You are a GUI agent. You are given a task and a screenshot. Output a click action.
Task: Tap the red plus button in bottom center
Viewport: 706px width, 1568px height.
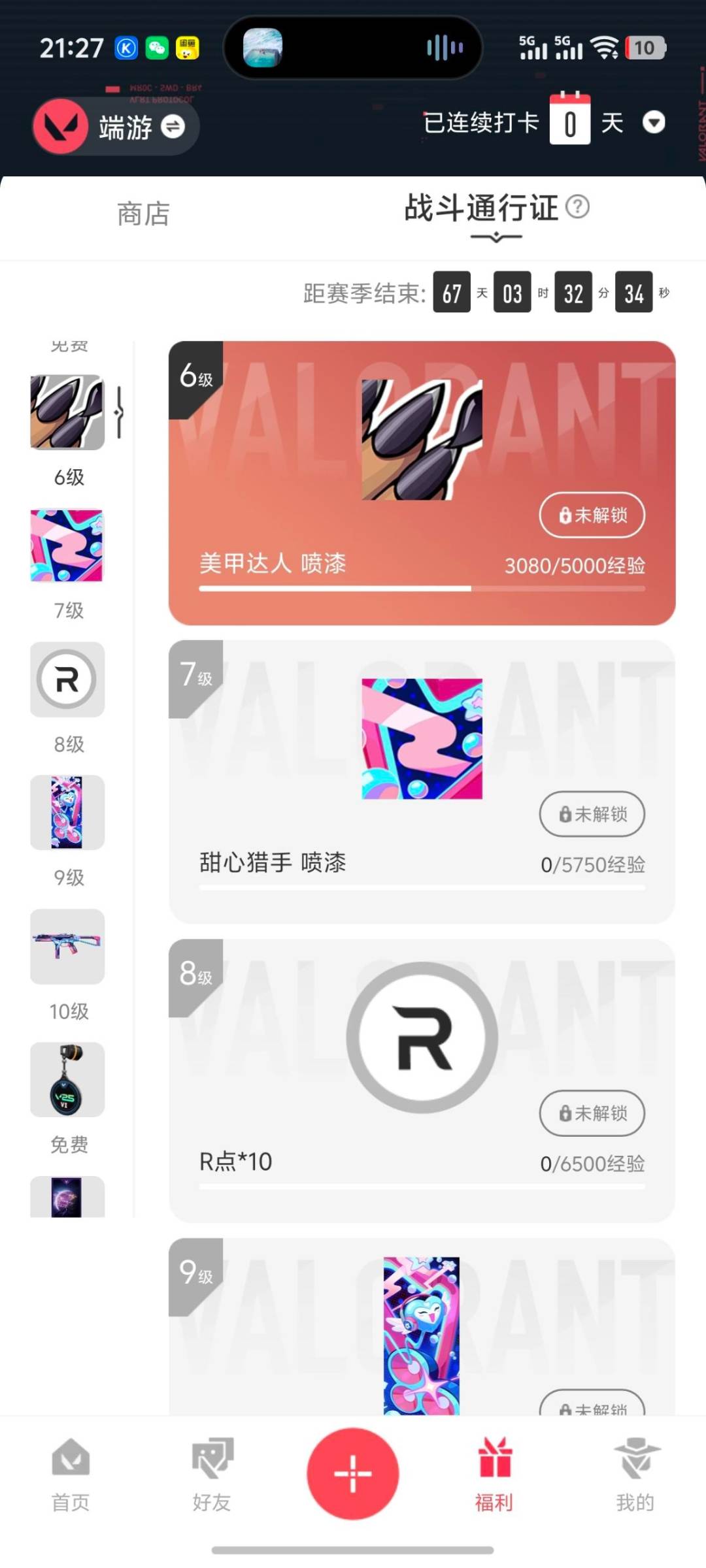point(353,1475)
